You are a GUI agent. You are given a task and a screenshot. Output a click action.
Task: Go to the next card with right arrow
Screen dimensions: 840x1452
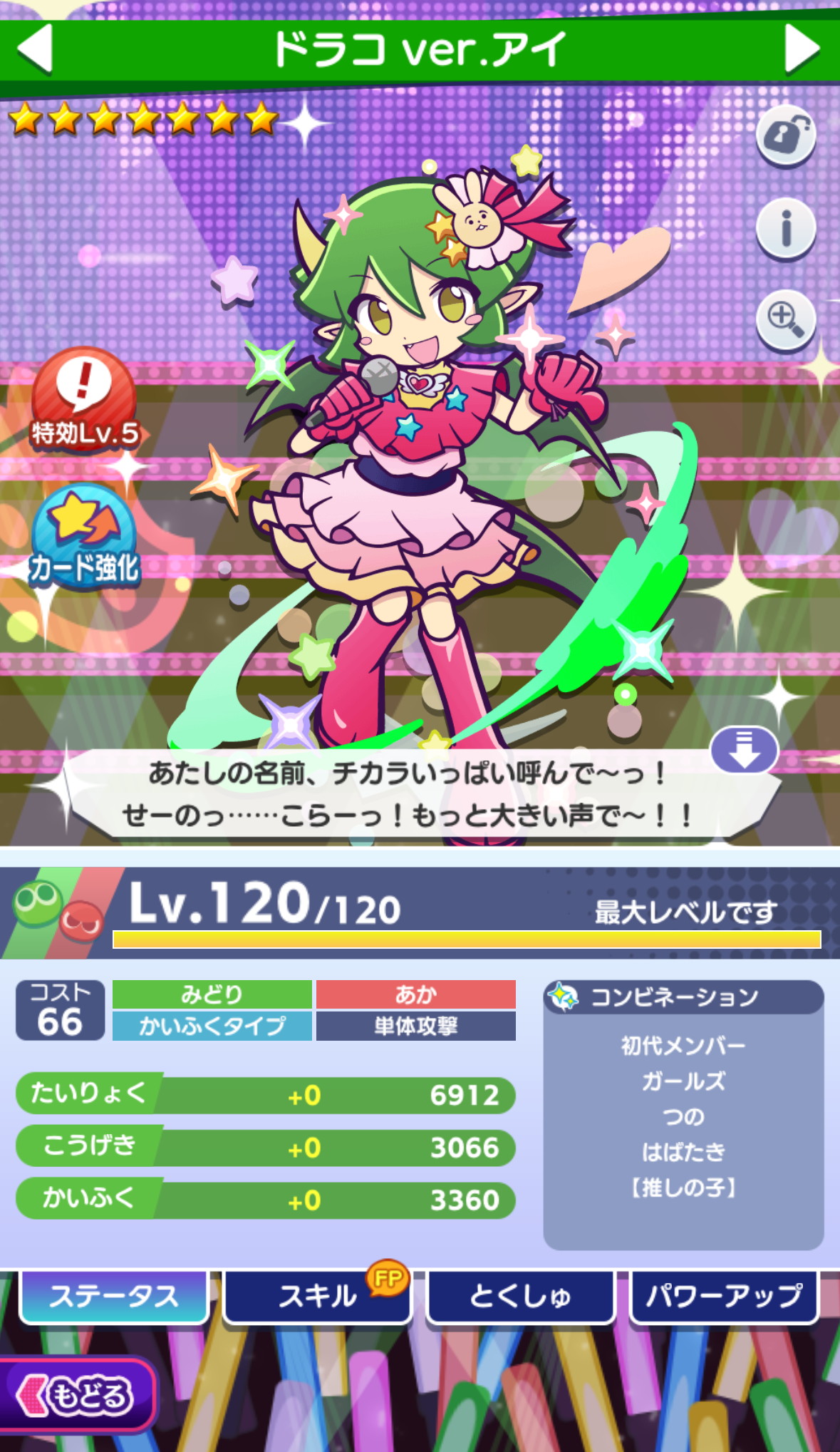pos(803,48)
